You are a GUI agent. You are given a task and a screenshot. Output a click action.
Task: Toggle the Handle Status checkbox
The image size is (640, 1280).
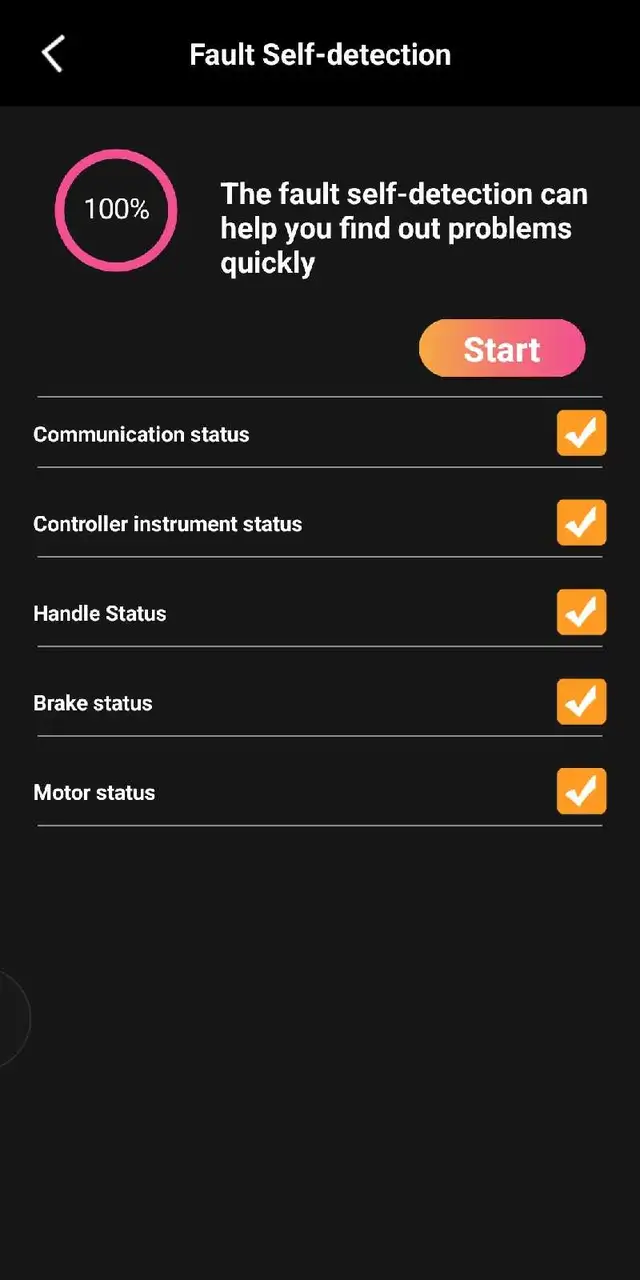tap(581, 613)
